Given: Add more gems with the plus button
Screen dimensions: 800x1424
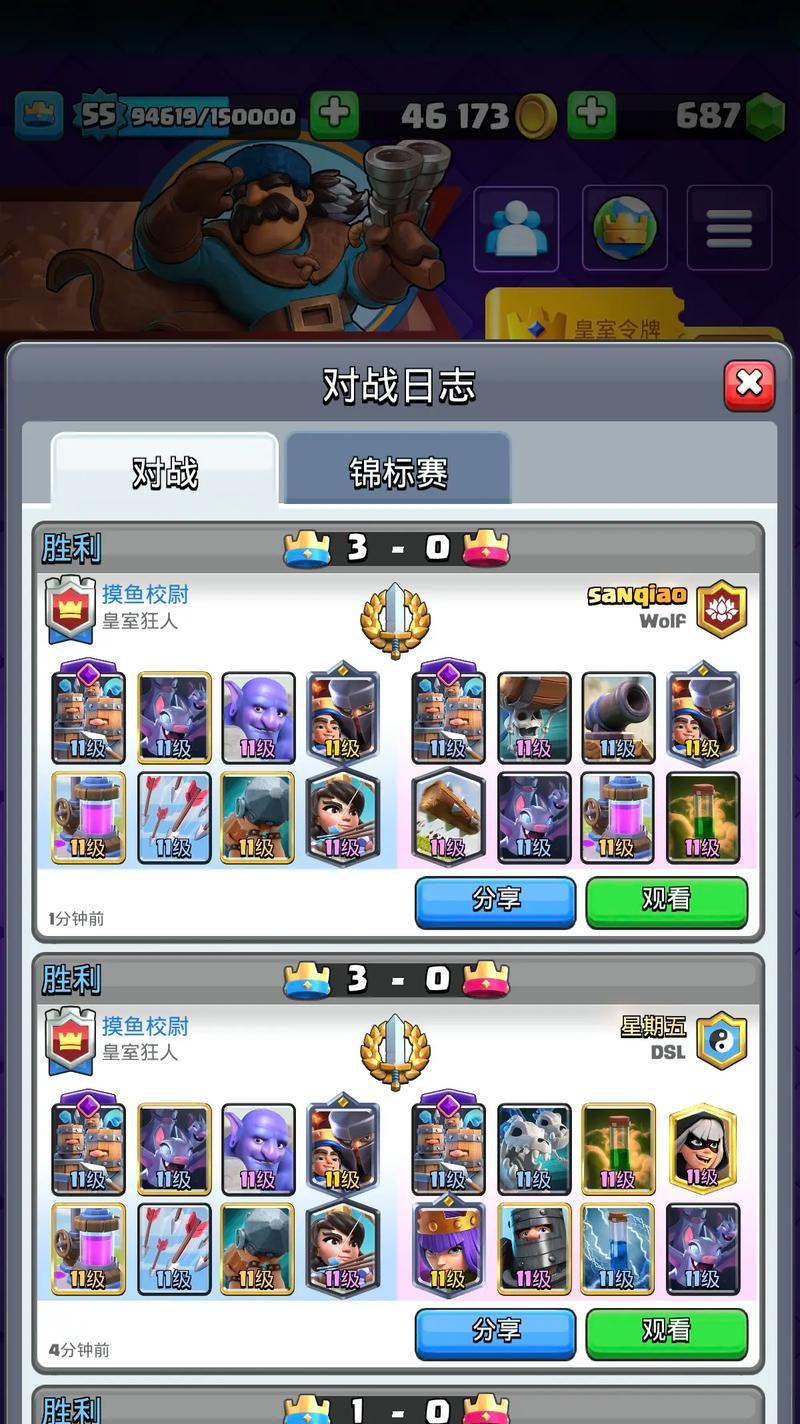Looking at the screenshot, I should coord(592,115).
